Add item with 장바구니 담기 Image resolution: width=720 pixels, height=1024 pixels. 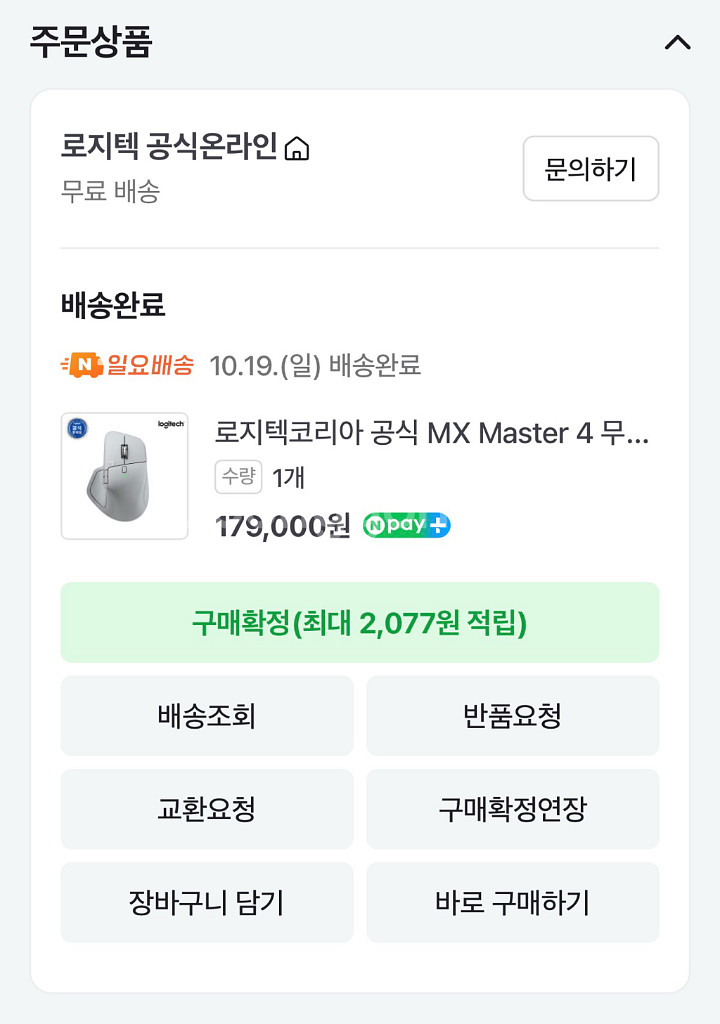point(207,902)
